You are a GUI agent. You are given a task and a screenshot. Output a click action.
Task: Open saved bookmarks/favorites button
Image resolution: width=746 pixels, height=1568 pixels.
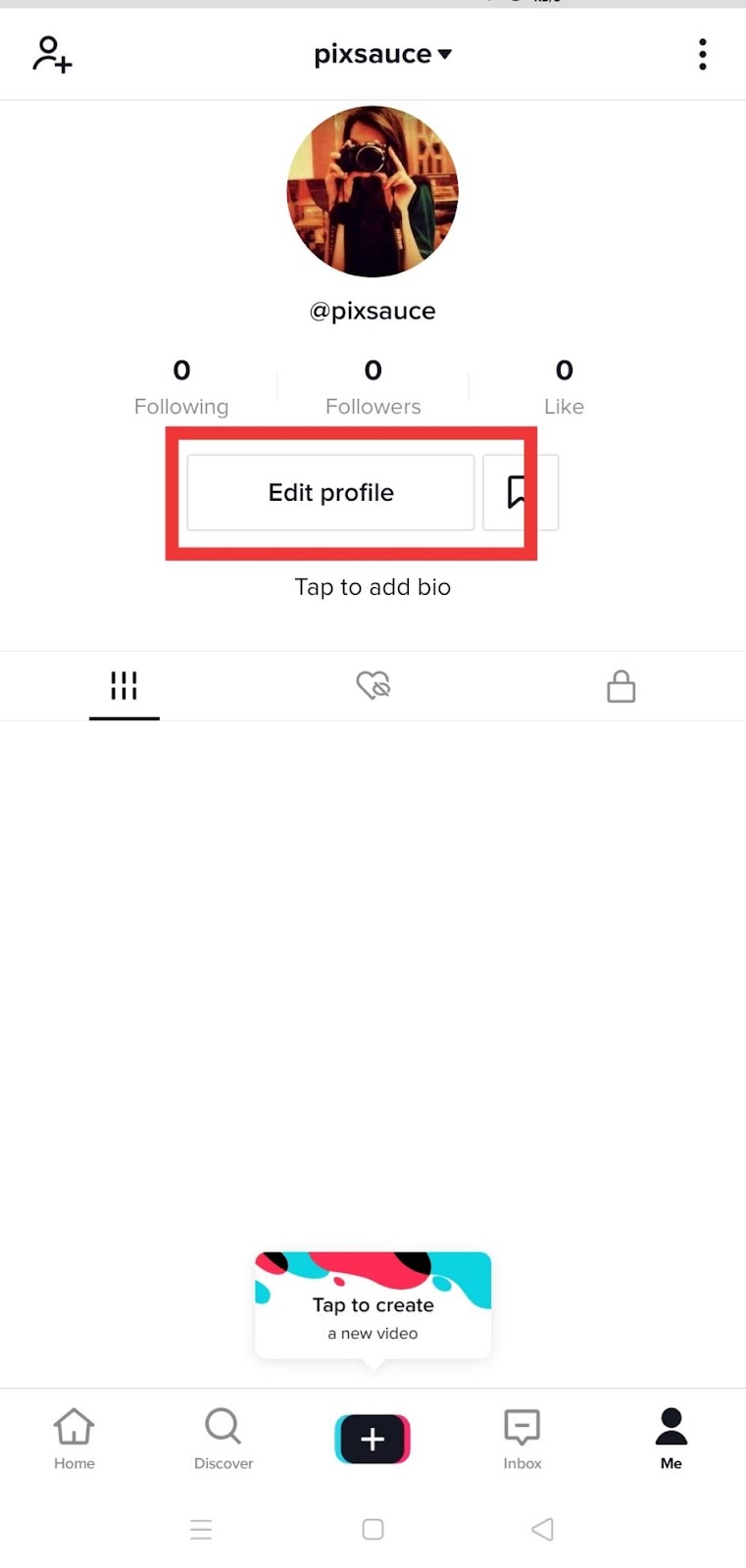coord(520,492)
